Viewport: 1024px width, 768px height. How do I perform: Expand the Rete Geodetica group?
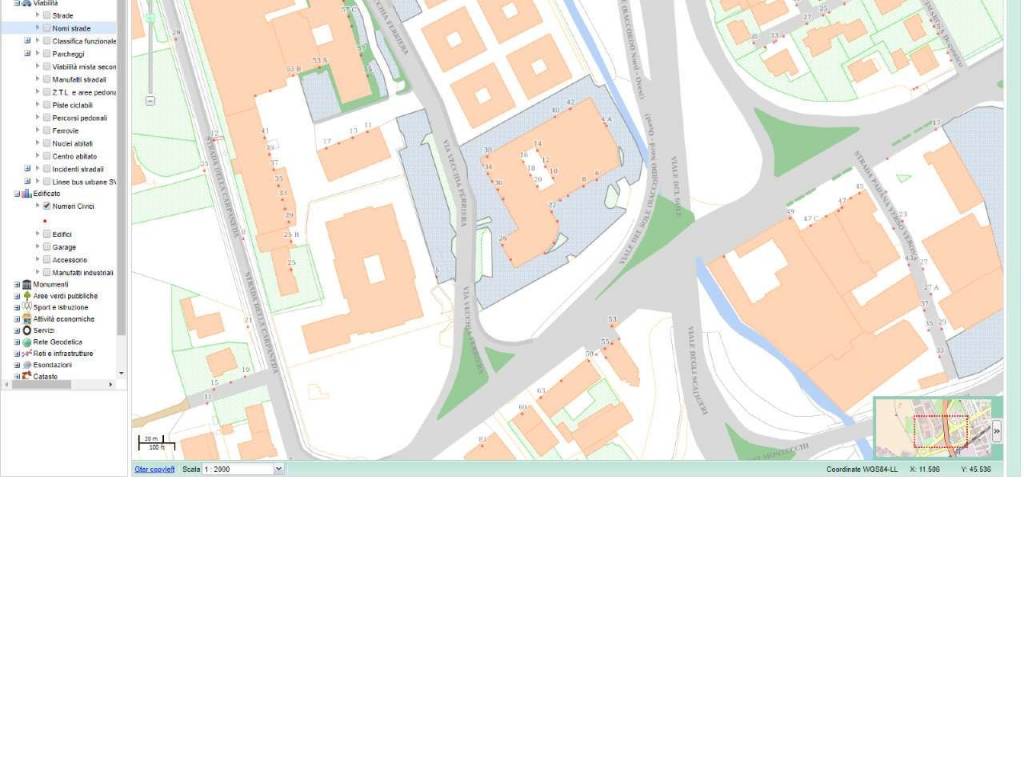pos(17,342)
